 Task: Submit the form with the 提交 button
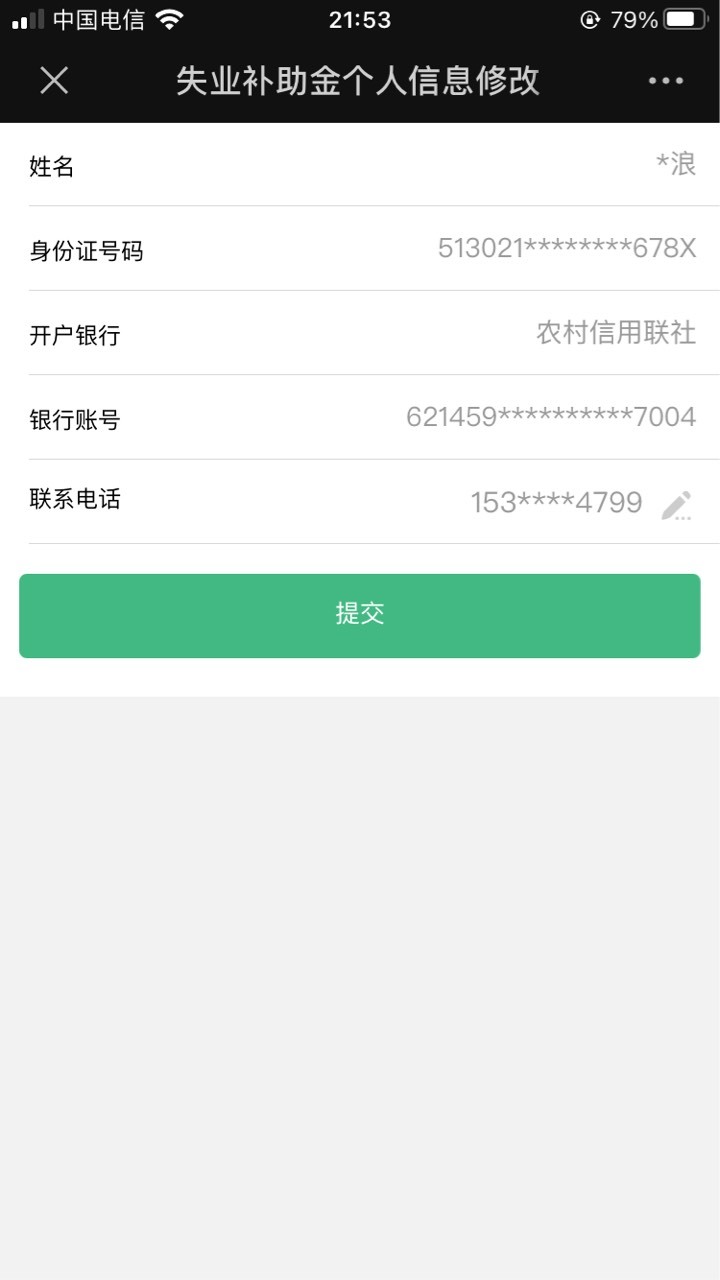tap(360, 615)
